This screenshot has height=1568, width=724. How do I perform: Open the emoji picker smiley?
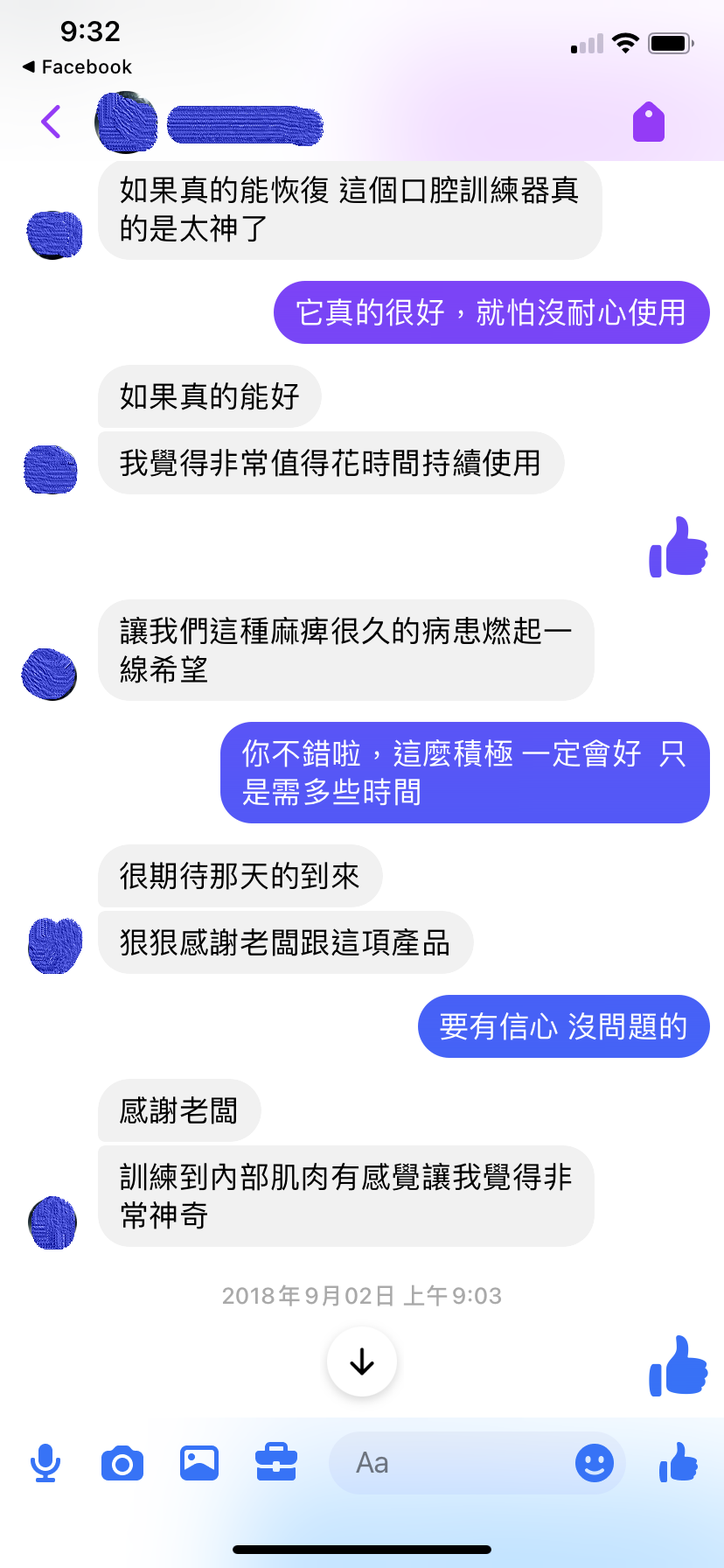[x=595, y=1463]
